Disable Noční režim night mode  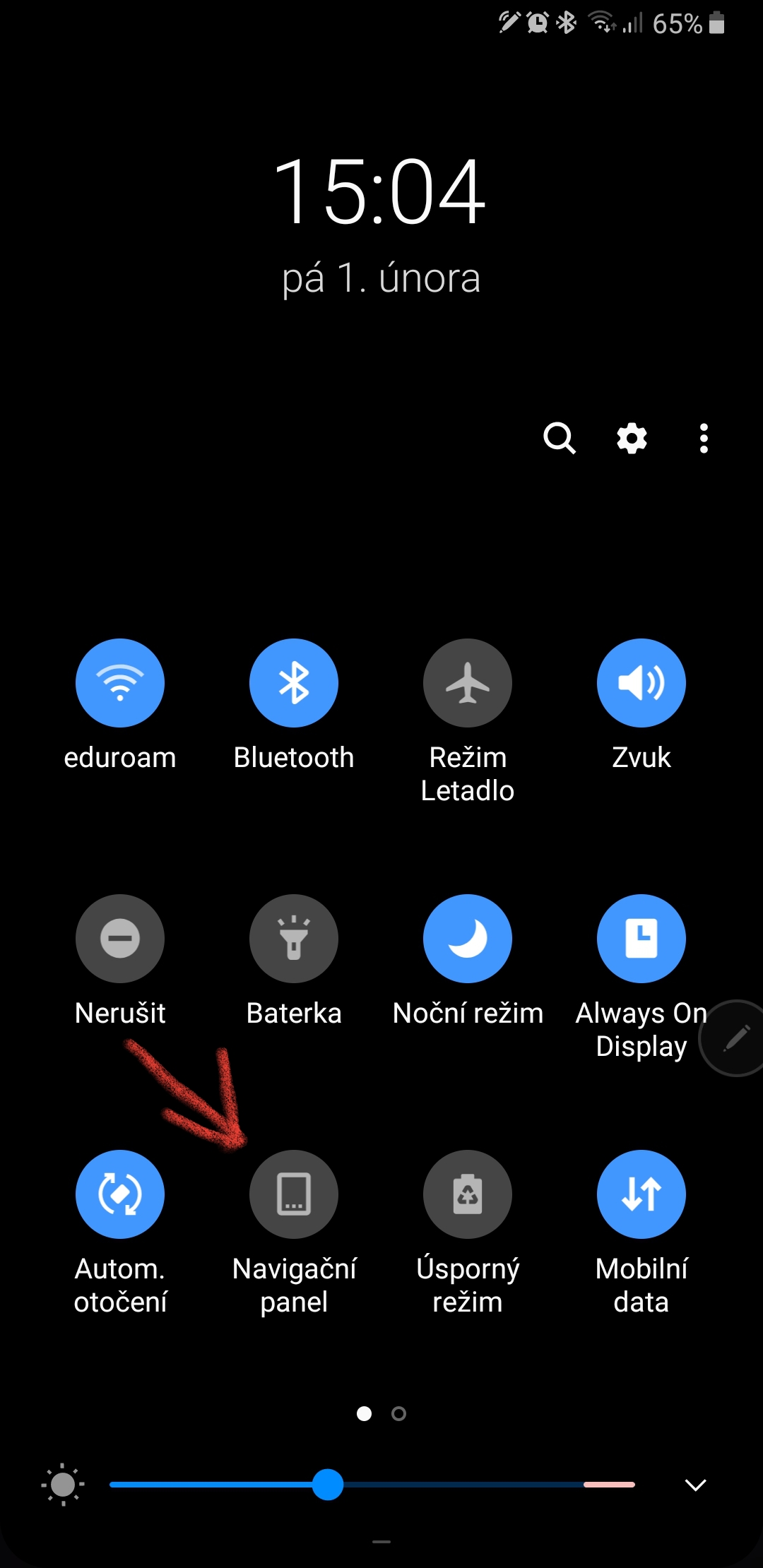(x=468, y=939)
